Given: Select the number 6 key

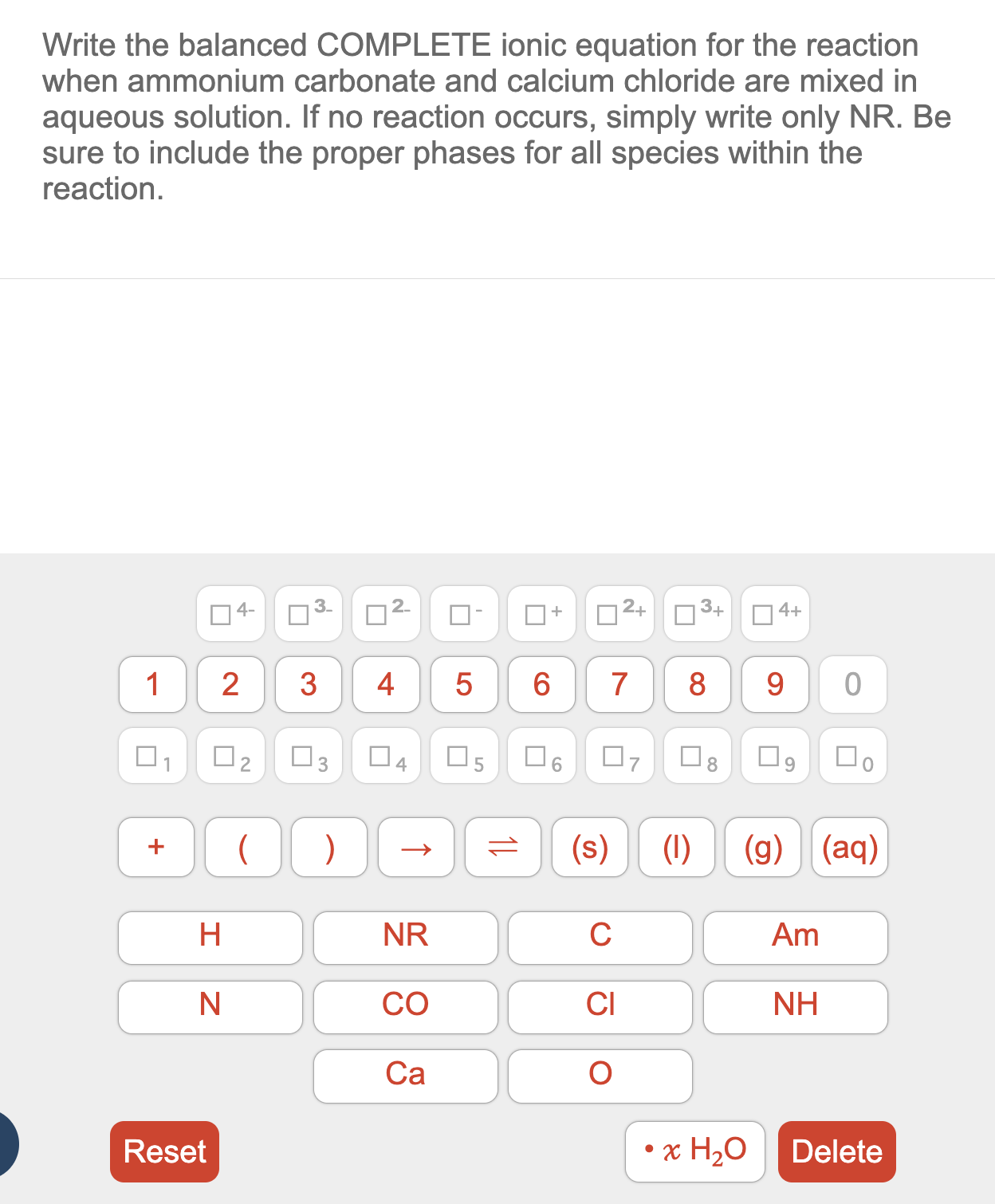Looking at the screenshot, I should (x=541, y=684).
